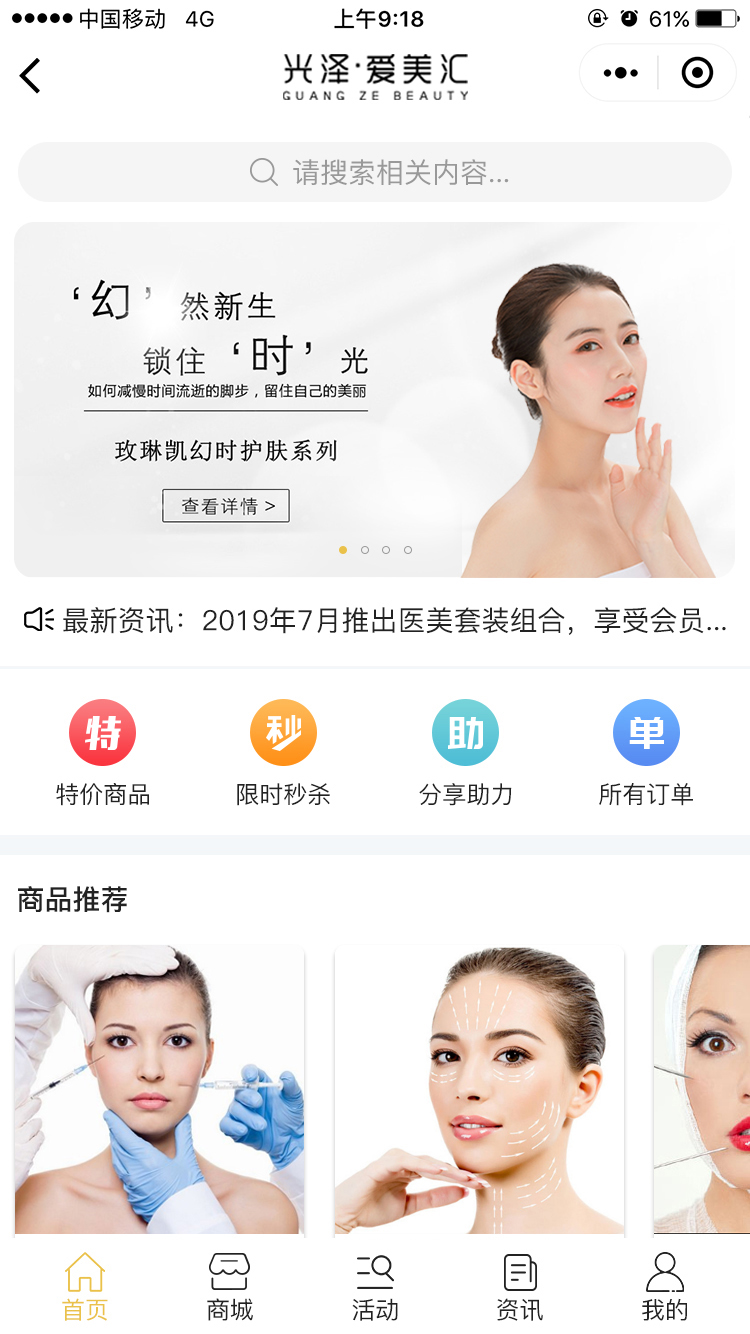
Task: View 所有订单 all orders
Action: click(x=646, y=752)
